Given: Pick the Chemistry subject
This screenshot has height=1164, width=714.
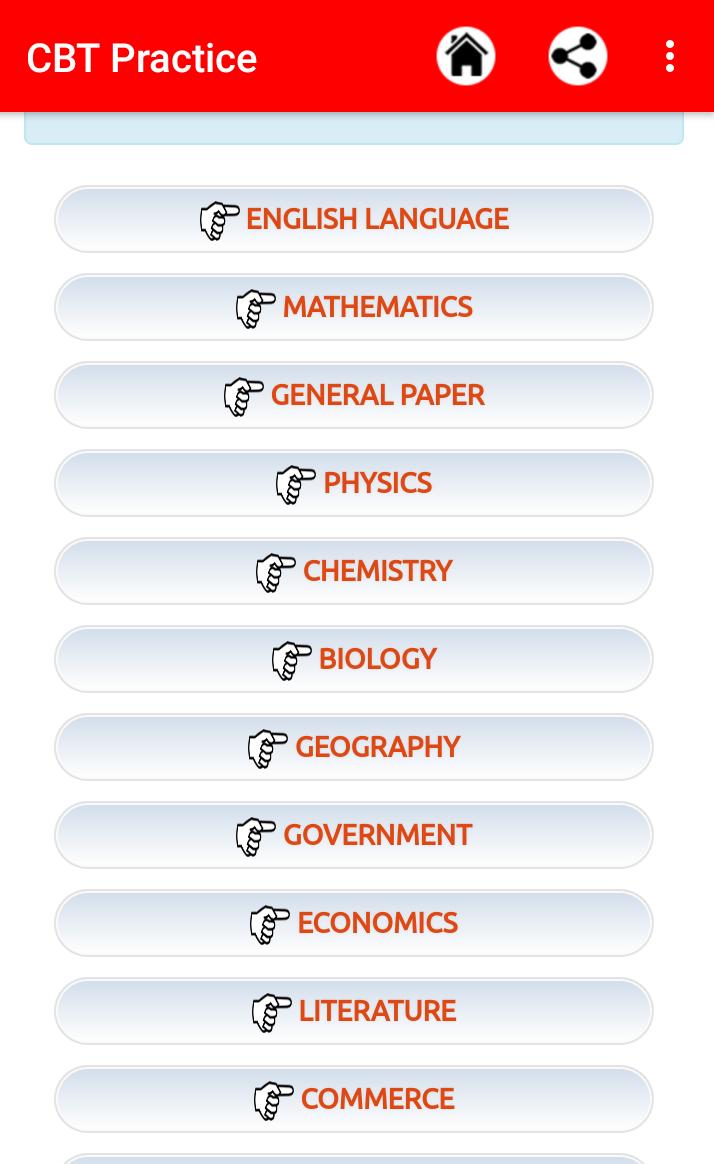Looking at the screenshot, I should click(x=354, y=571).
